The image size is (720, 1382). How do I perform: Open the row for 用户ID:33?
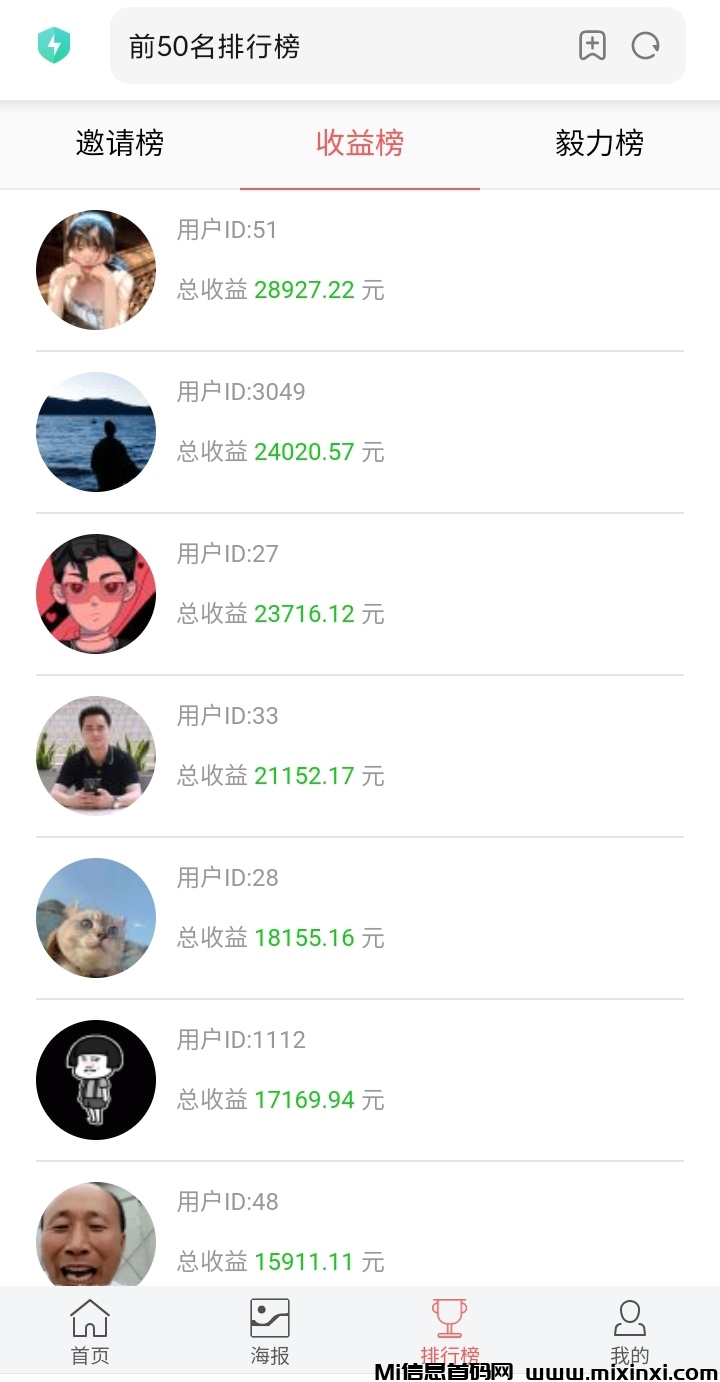point(360,756)
